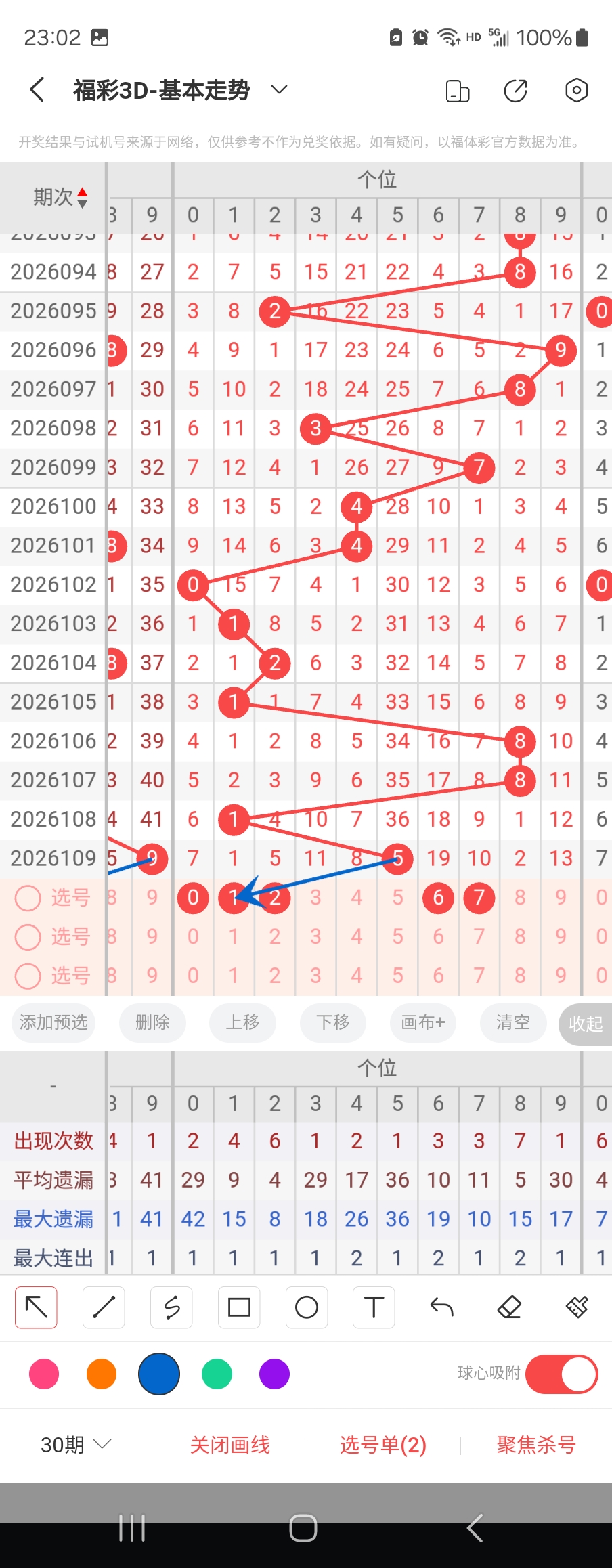Toggle the 期次 sort order
The width and height of the screenshot is (612, 1568).
[82, 197]
